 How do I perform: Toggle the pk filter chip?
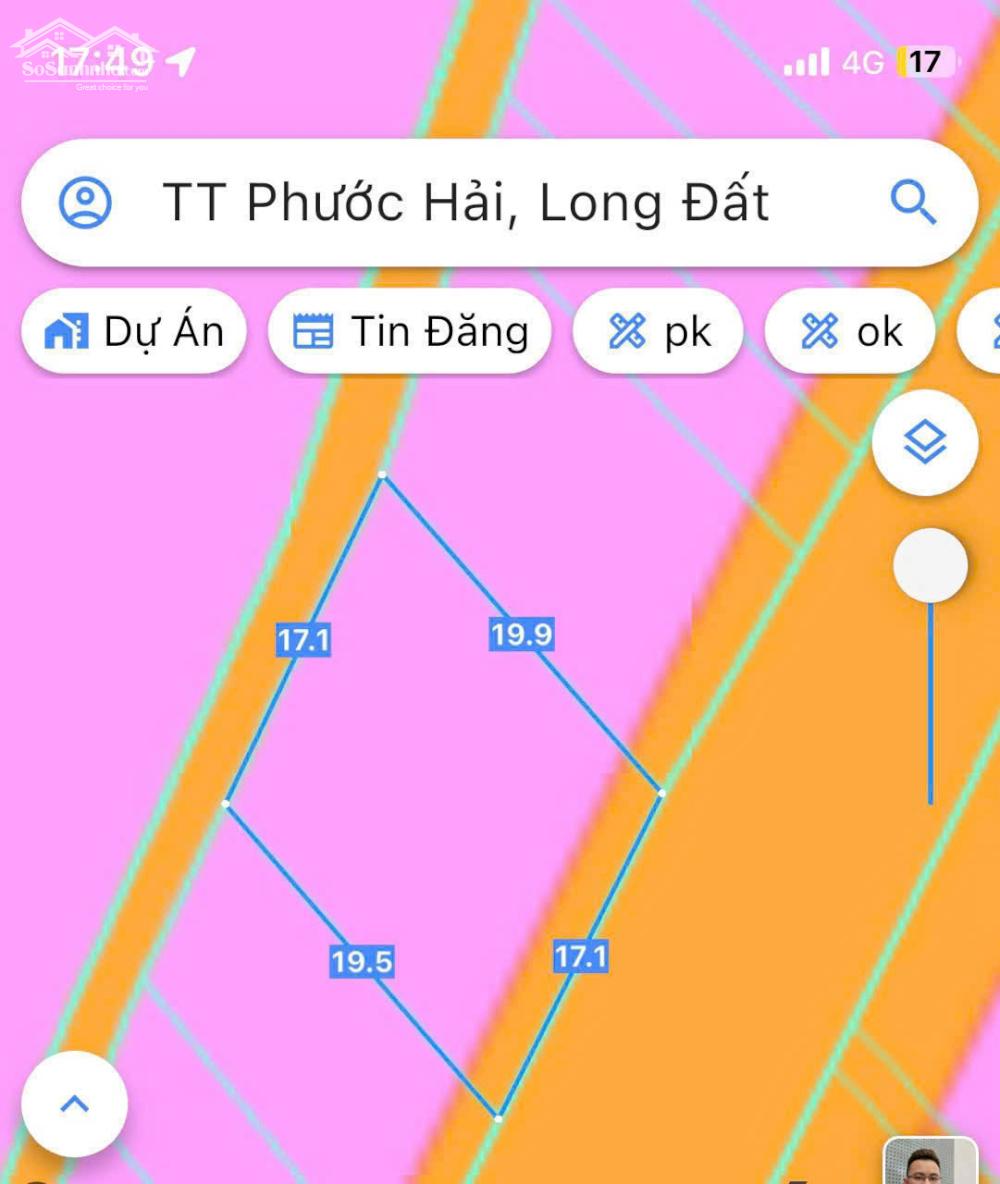pos(657,331)
